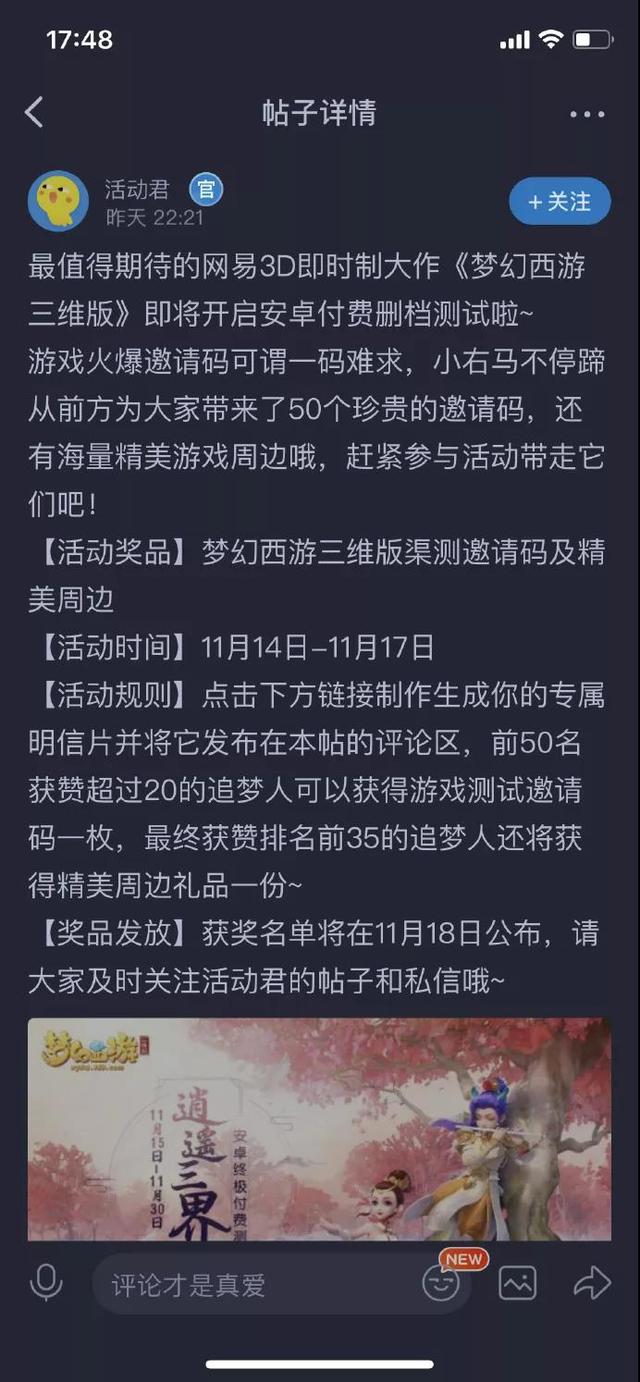Image resolution: width=640 pixels, height=1382 pixels.
Task: Open 活动君's profile avatar
Action: (58, 201)
